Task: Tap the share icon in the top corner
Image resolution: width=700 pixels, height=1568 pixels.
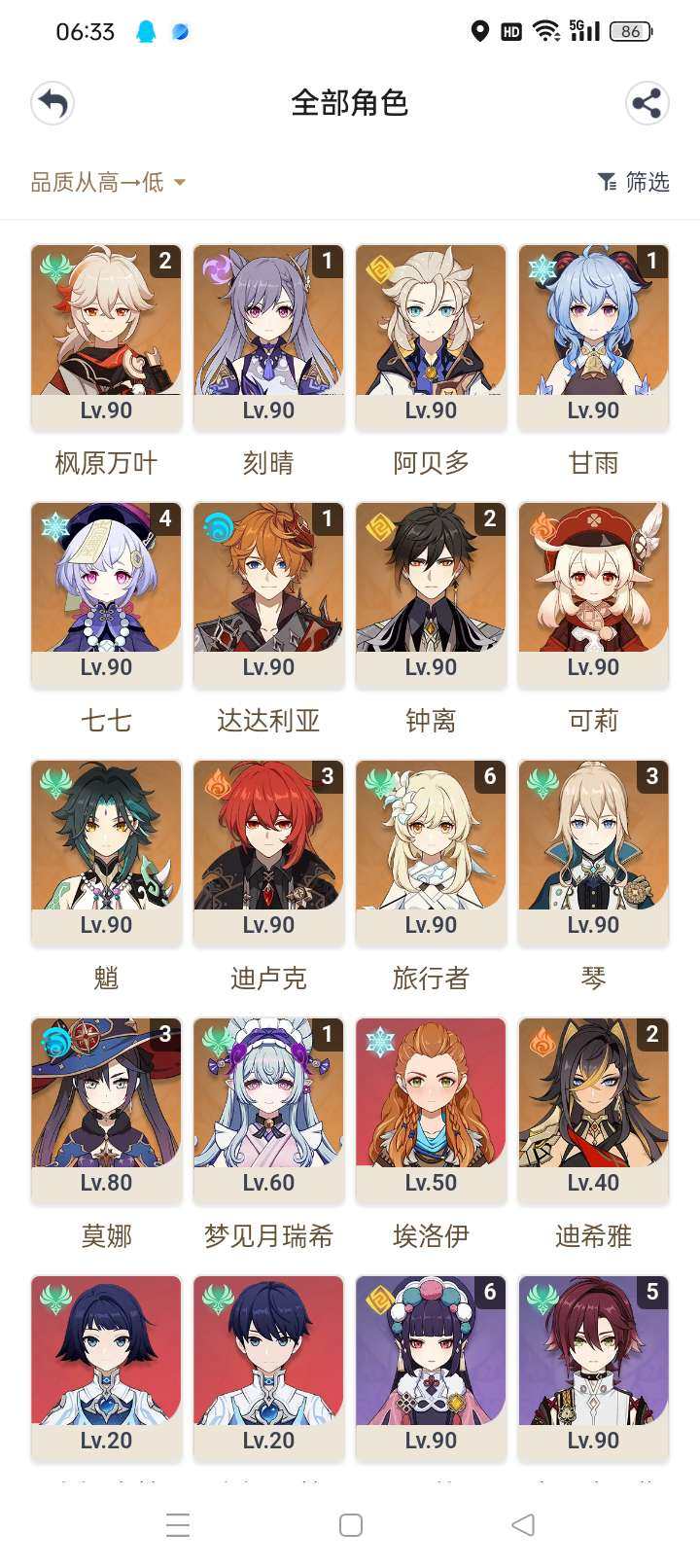Action: click(647, 102)
